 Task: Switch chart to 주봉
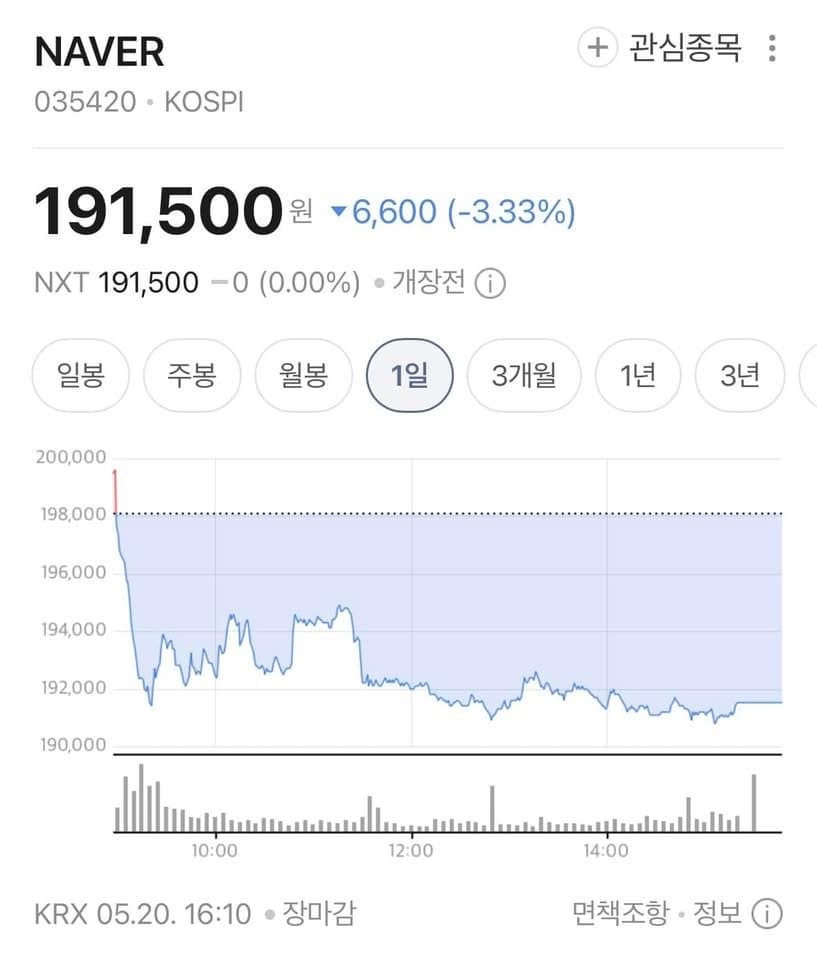click(192, 375)
